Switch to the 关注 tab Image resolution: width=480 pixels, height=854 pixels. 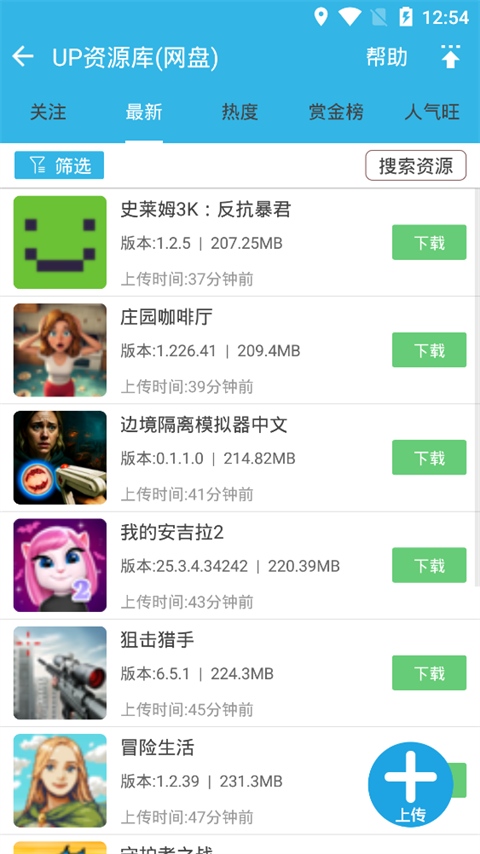pos(48,112)
